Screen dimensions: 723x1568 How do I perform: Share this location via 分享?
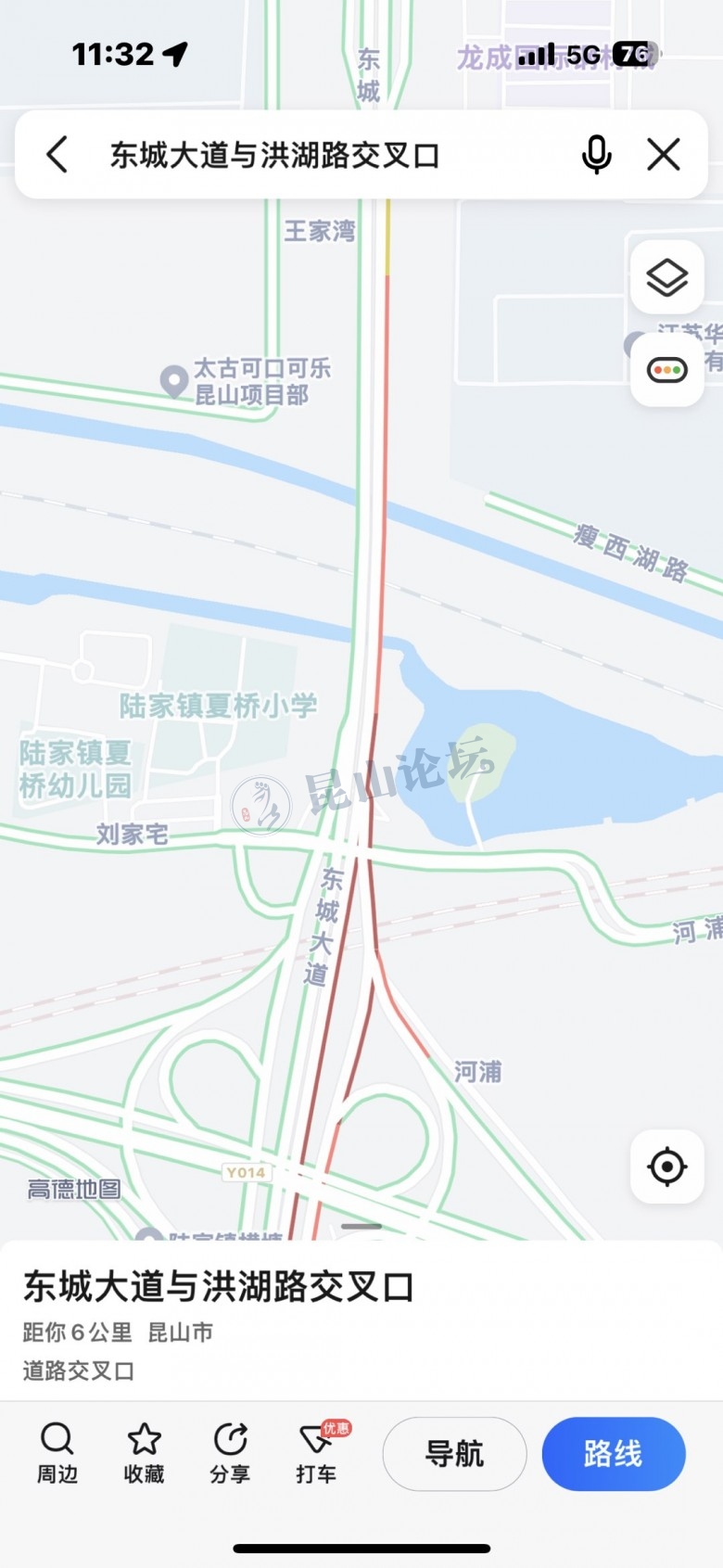230,1452
